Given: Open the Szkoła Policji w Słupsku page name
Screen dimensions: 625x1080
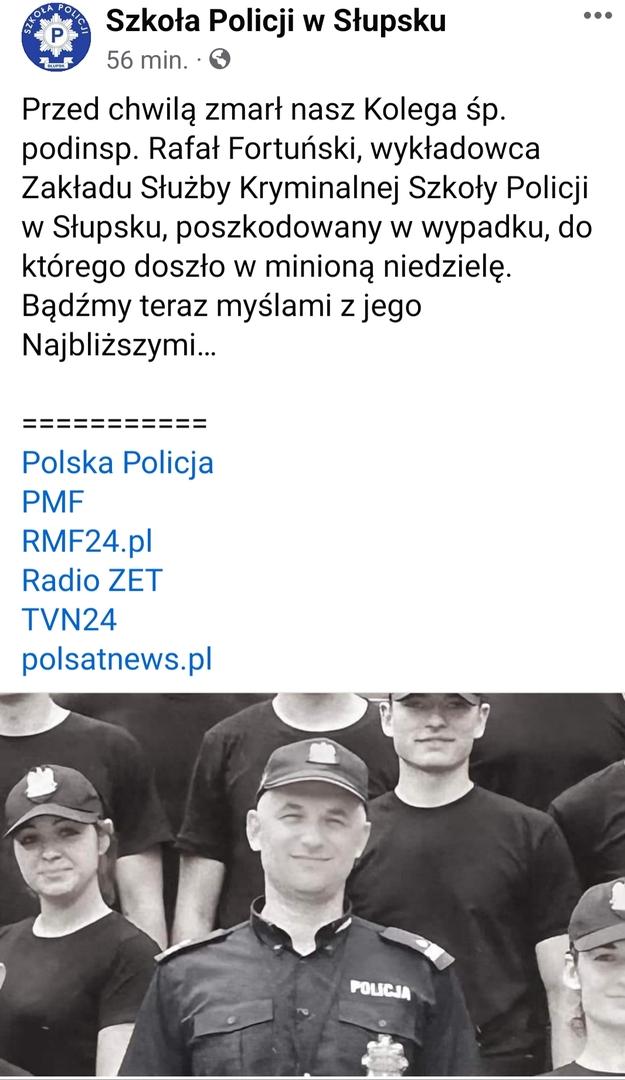Looking at the screenshot, I should click(x=276, y=21).
